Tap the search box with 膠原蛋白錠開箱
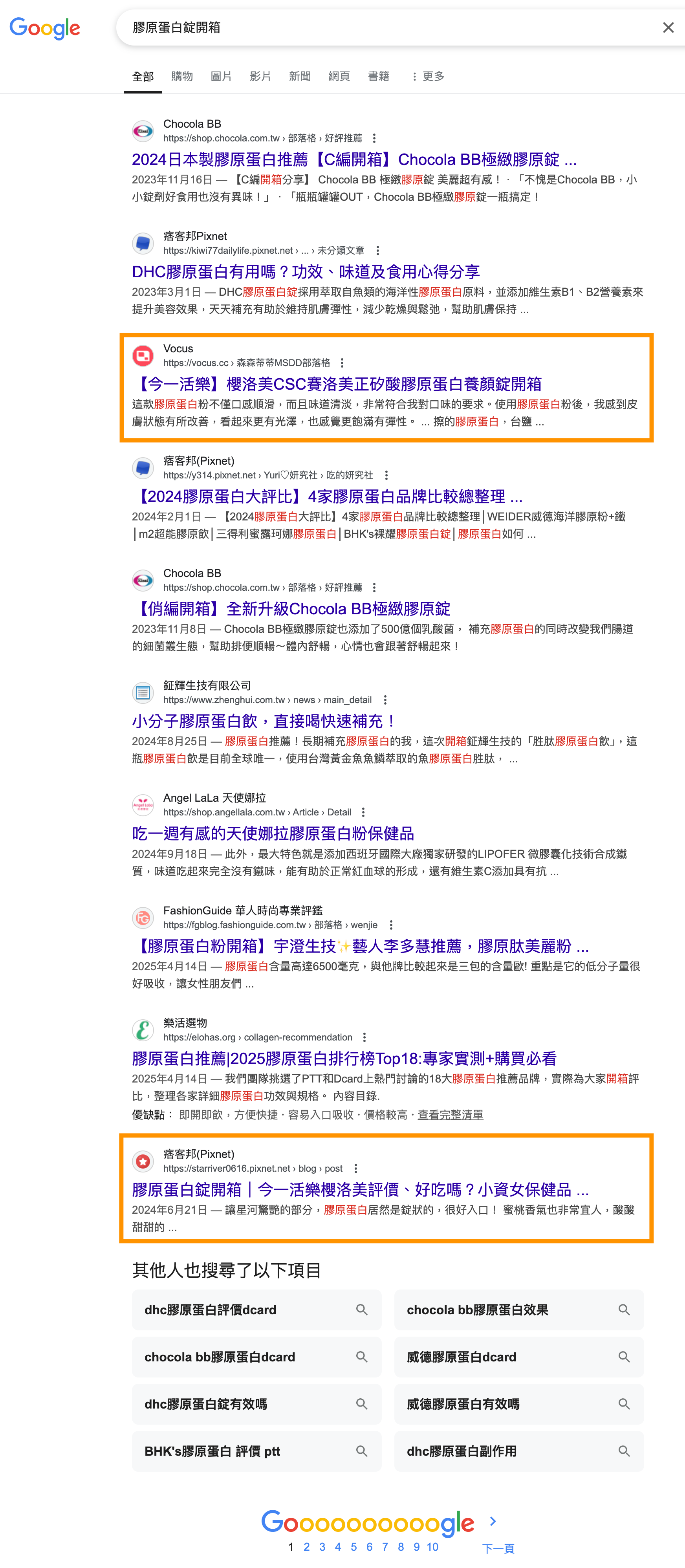 pyautogui.click(x=365, y=27)
